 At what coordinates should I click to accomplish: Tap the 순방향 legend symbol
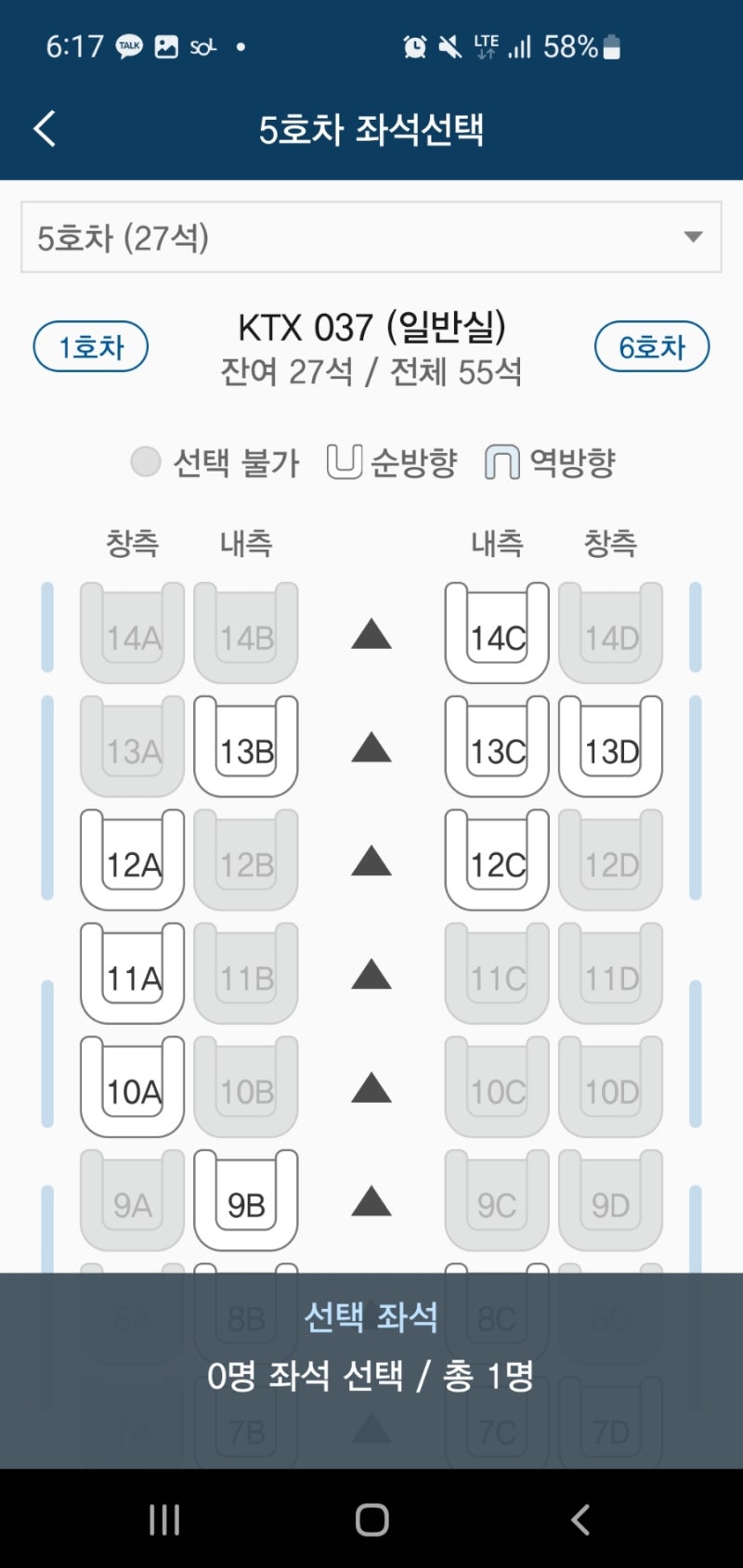point(345,460)
